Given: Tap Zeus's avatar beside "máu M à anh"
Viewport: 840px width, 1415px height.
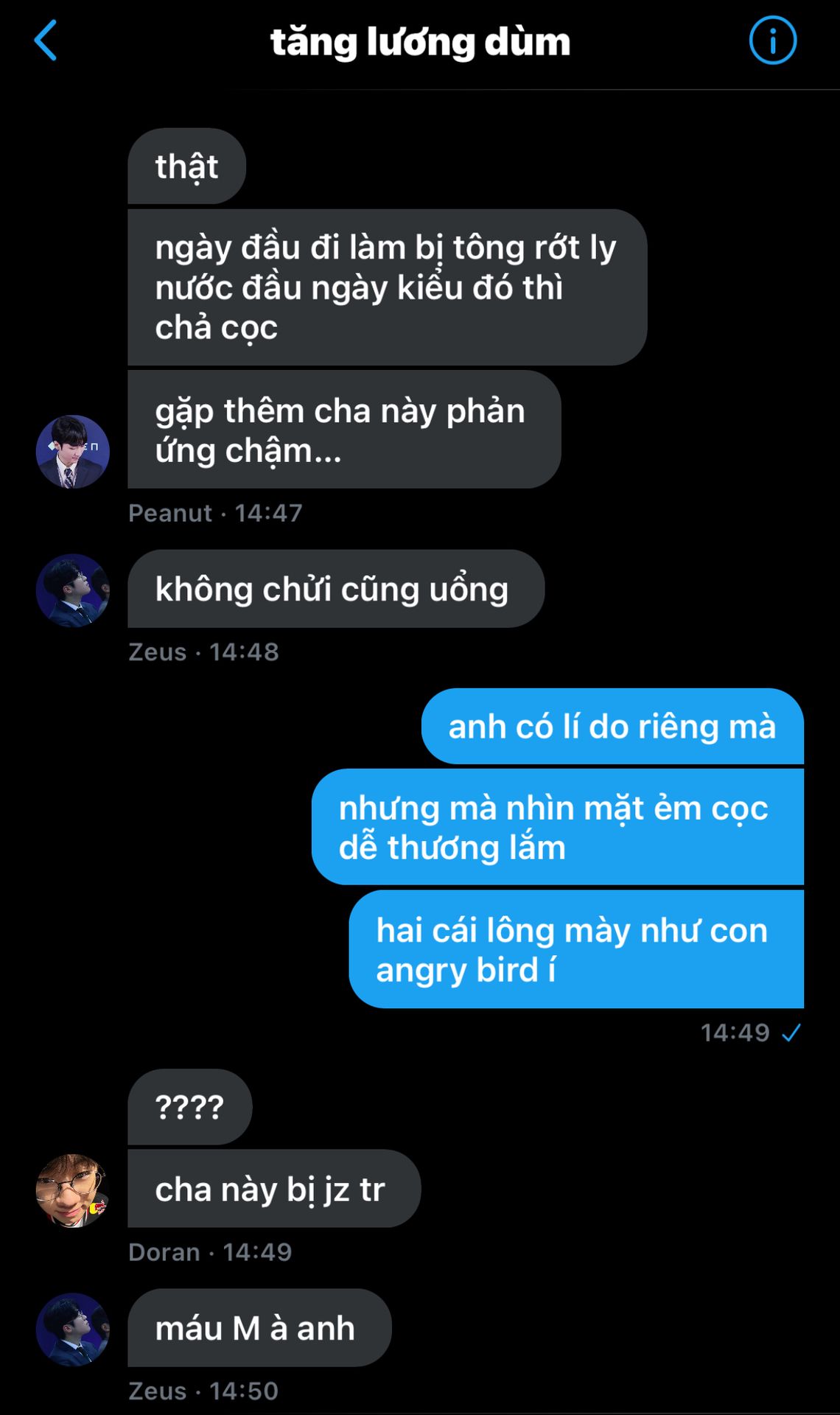Looking at the screenshot, I should point(73,1329).
